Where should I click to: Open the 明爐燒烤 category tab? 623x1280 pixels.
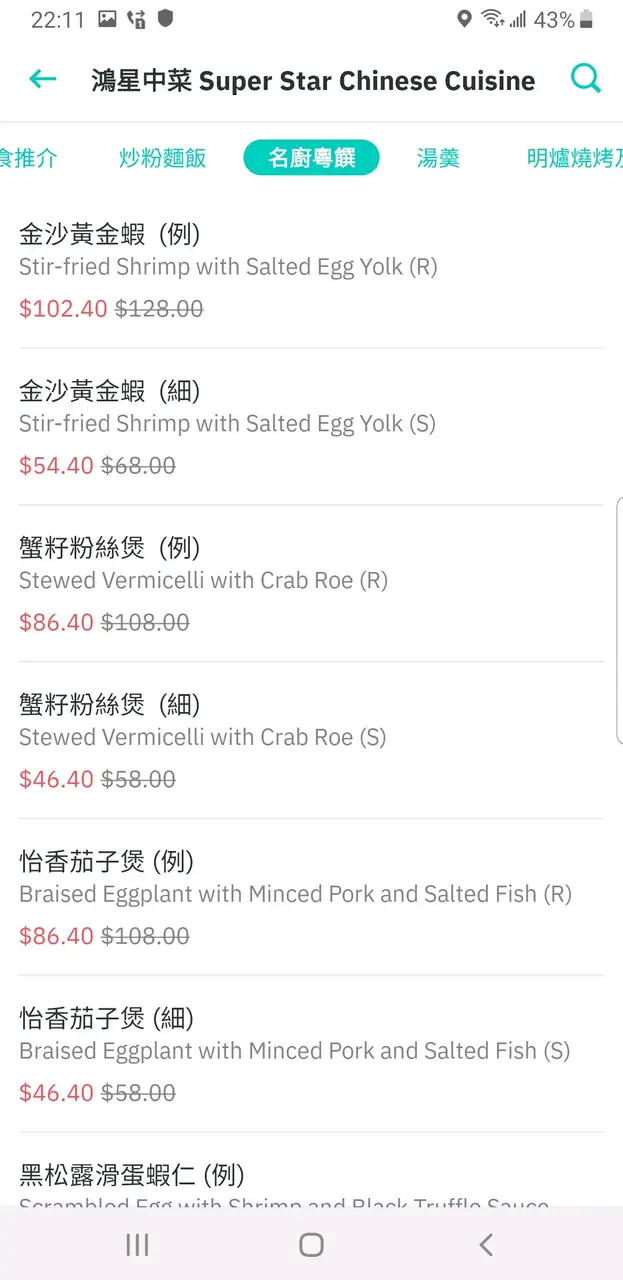573,158
